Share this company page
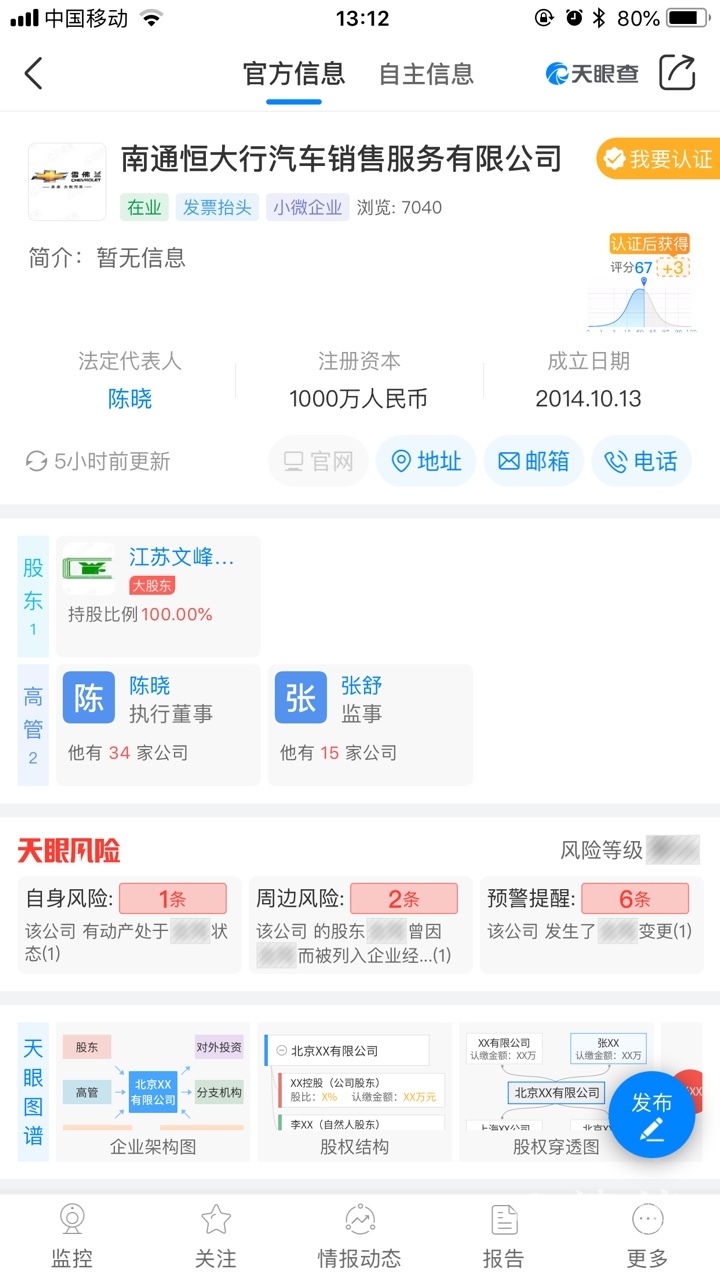This screenshot has width=720, height=1280. tap(677, 73)
